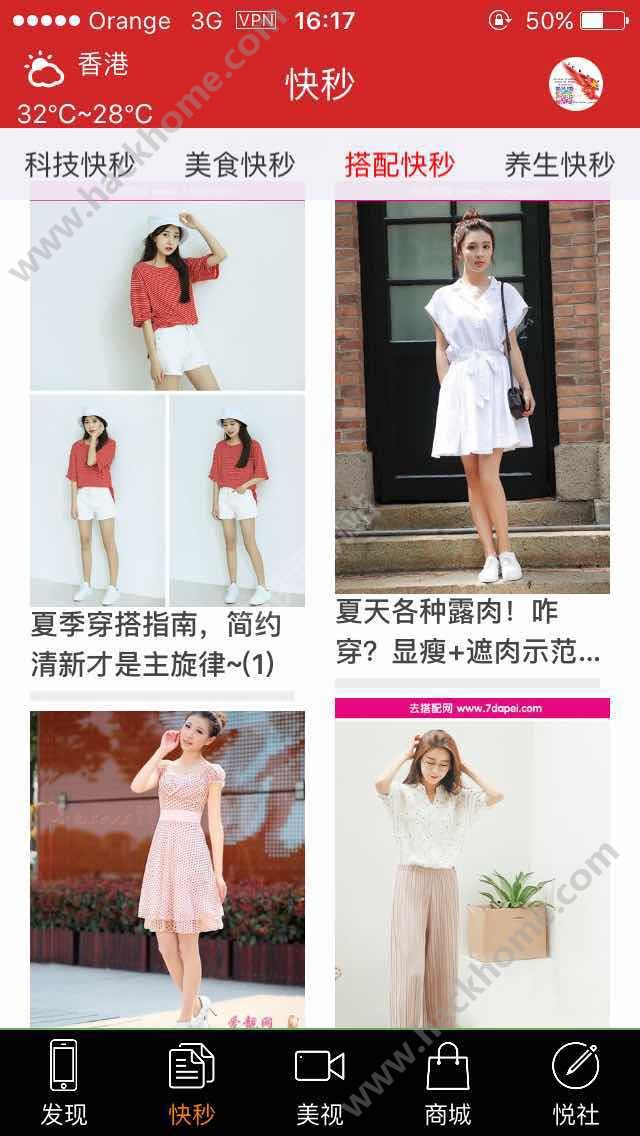Screen dimensions: 640x1136
Task: Select the 搭配快秒 tab
Action: (399, 165)
